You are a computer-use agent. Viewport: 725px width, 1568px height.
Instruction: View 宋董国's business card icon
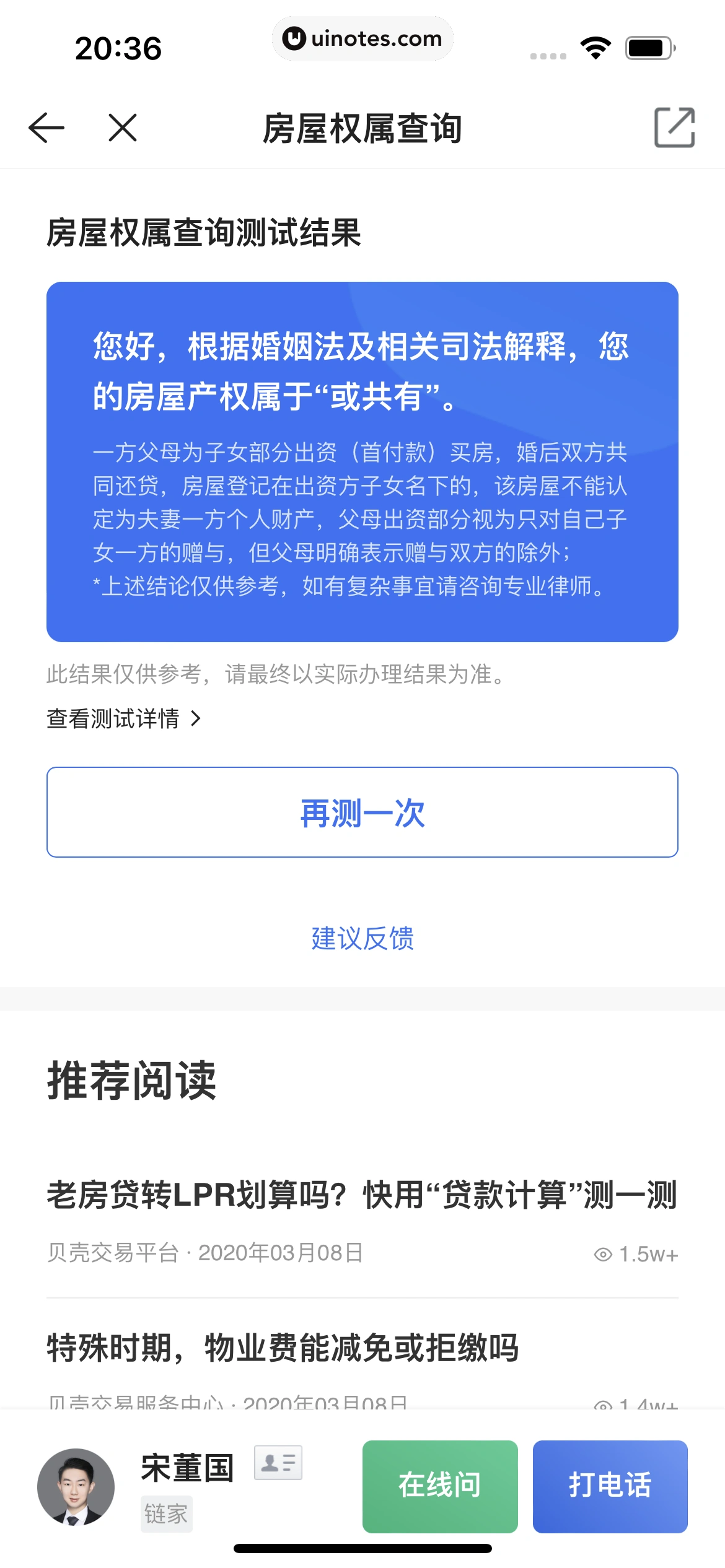point(278,1463)
